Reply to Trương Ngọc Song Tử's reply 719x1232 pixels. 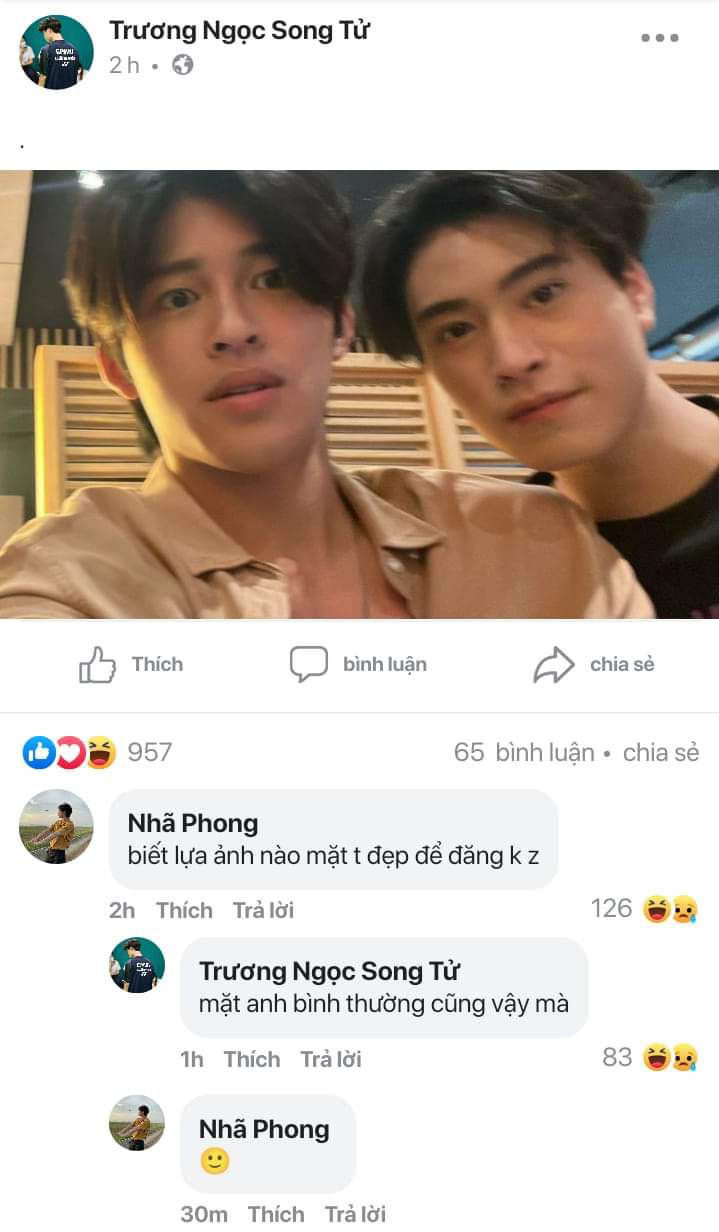tap(330, 1059)
